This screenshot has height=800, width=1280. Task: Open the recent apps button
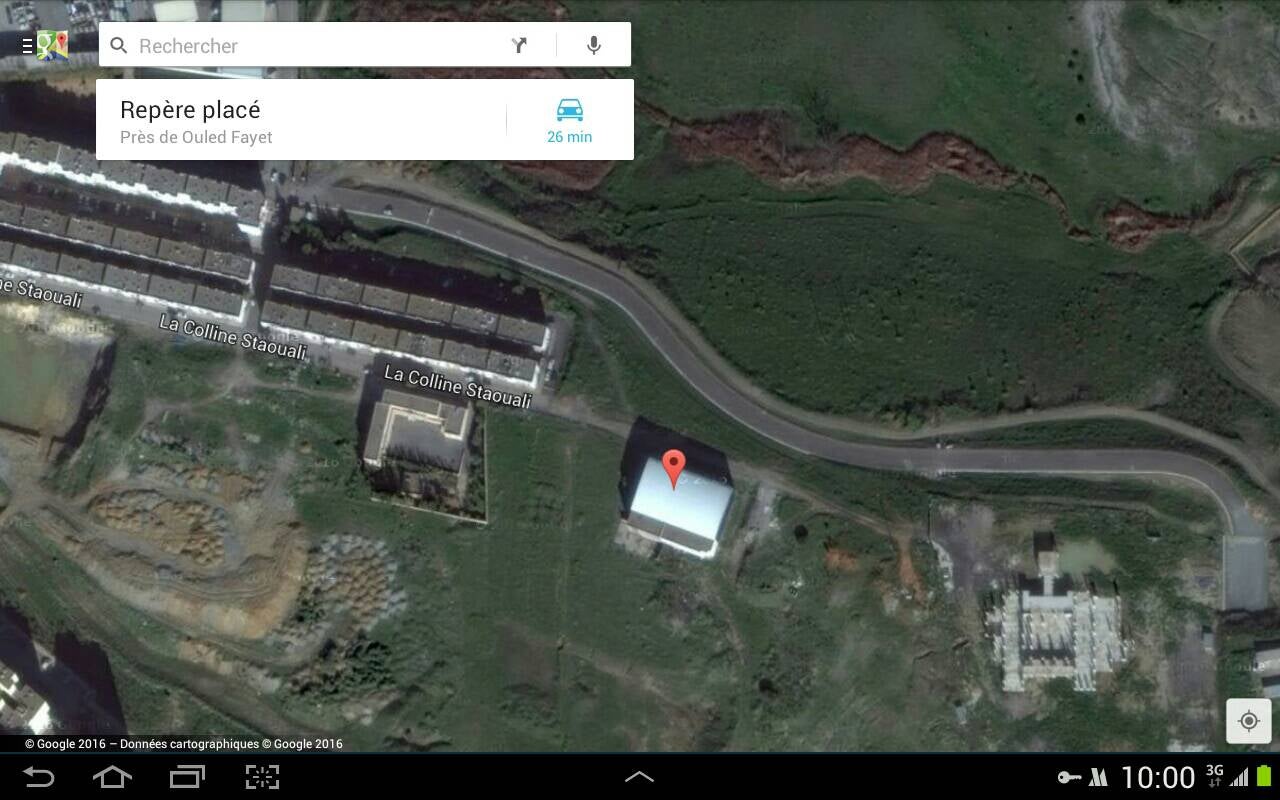(x=187, y=777)
